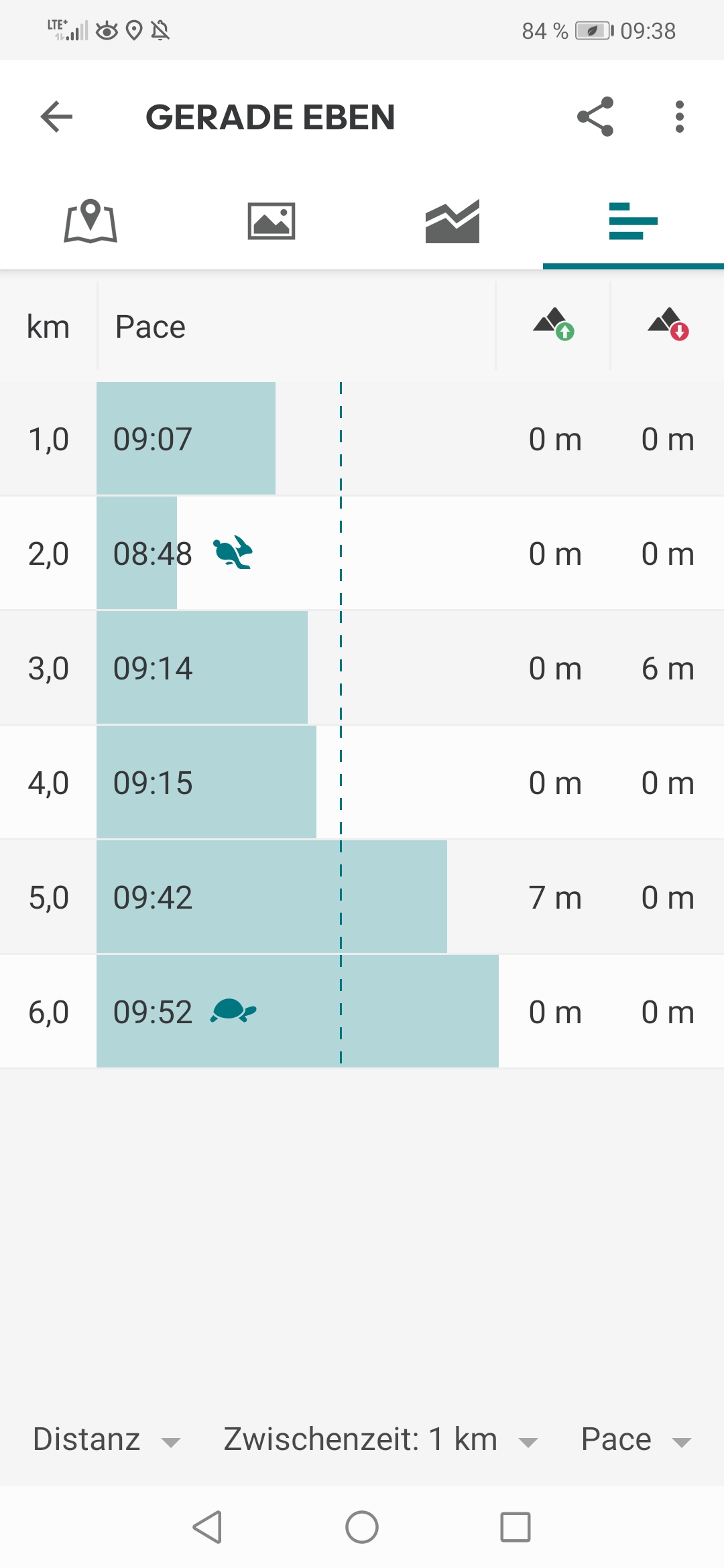
Task: Open the Pace dropdown at bottom
Action: [636, 1439]
